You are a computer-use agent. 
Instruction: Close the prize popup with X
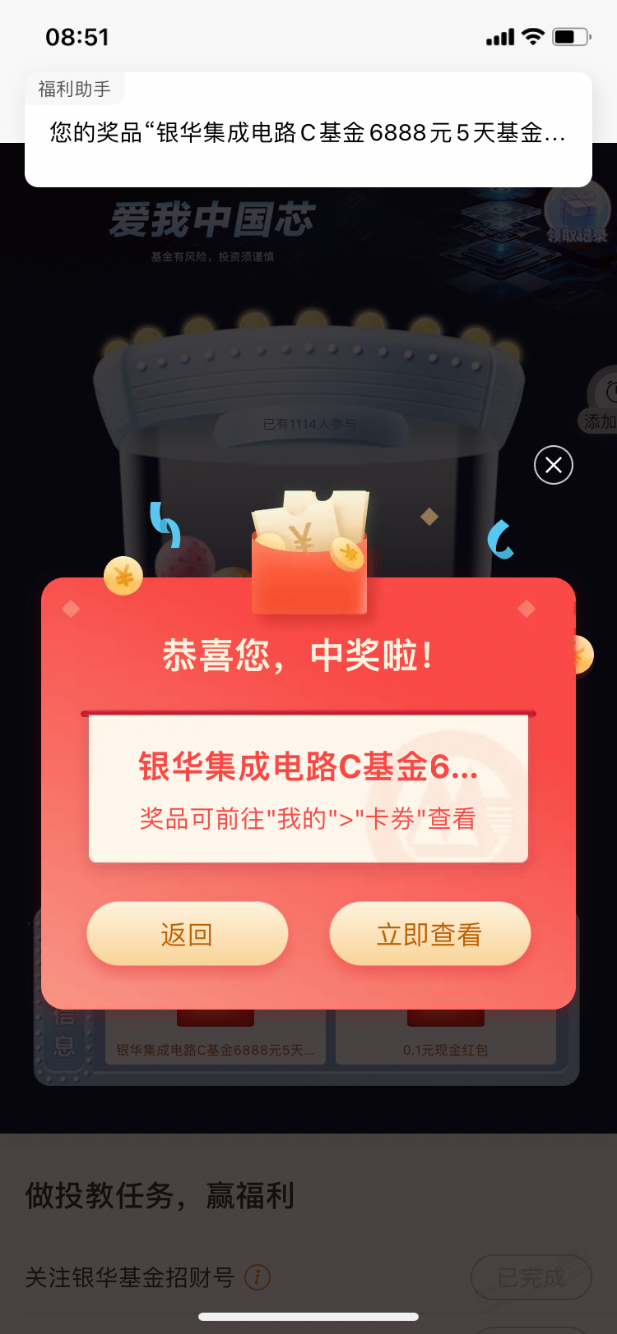[553, 465]
